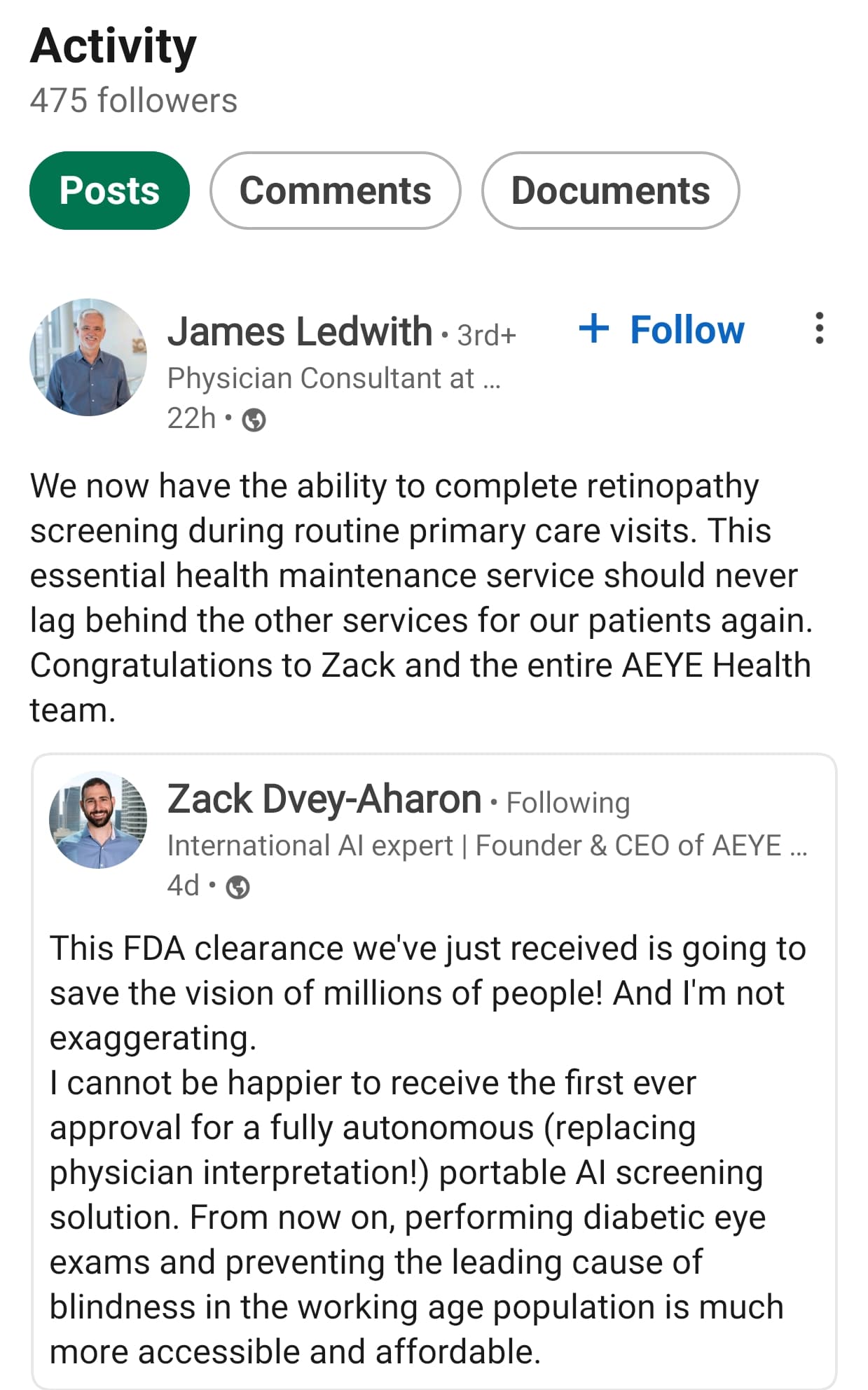Open Zack Dvey-Aharon's name link
This screenshot has height=1390, width=868.
(324, 799)
